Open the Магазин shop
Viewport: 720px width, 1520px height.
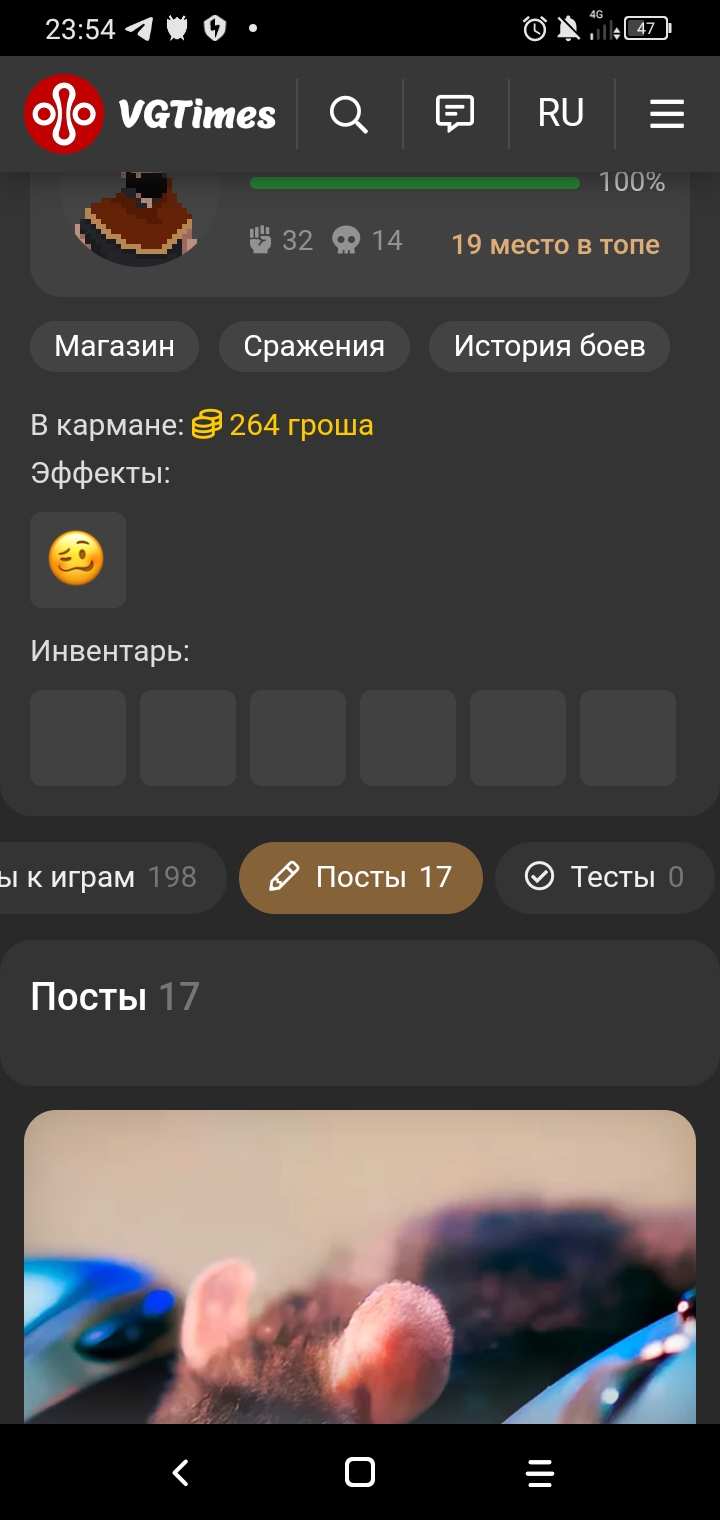[114, 346]
